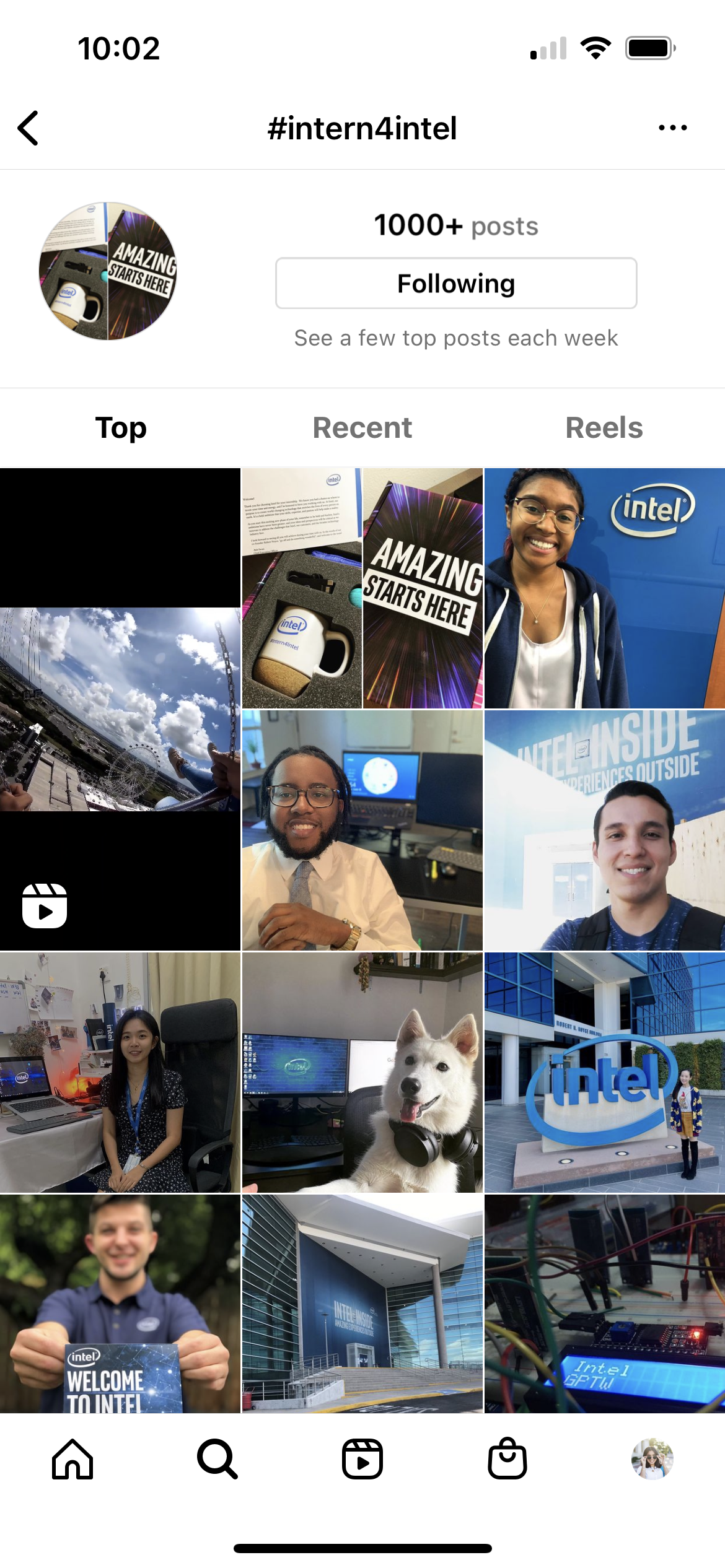The height and width of the screenshot is (1568, 725).
Task: Open the sky ride reel
Action: [120, 709]
